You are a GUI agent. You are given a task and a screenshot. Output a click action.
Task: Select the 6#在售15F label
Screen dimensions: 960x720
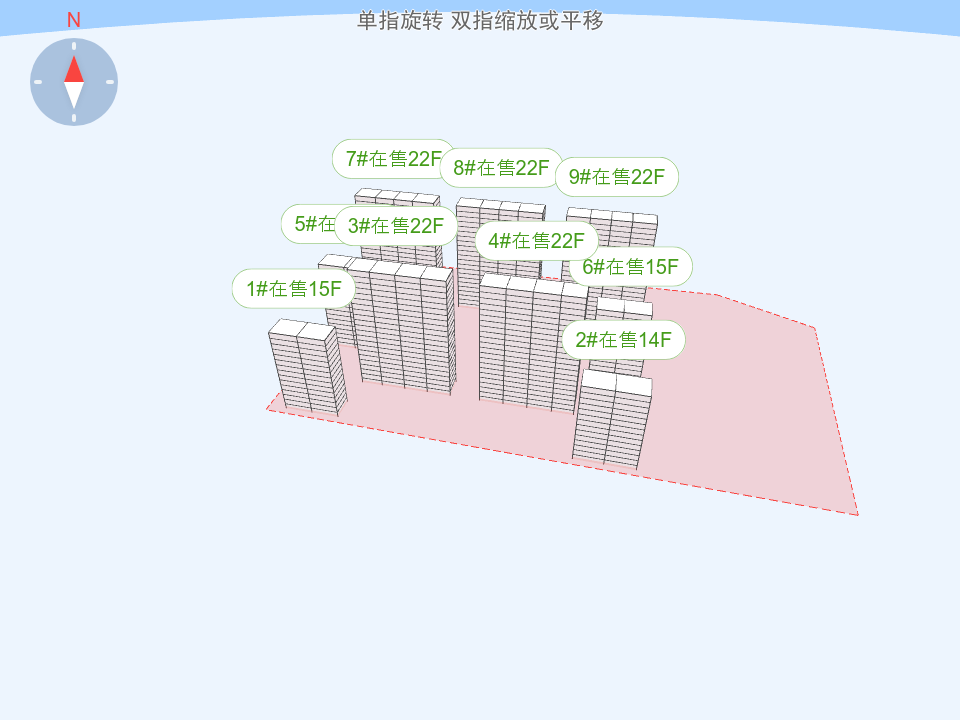[631, 267]
